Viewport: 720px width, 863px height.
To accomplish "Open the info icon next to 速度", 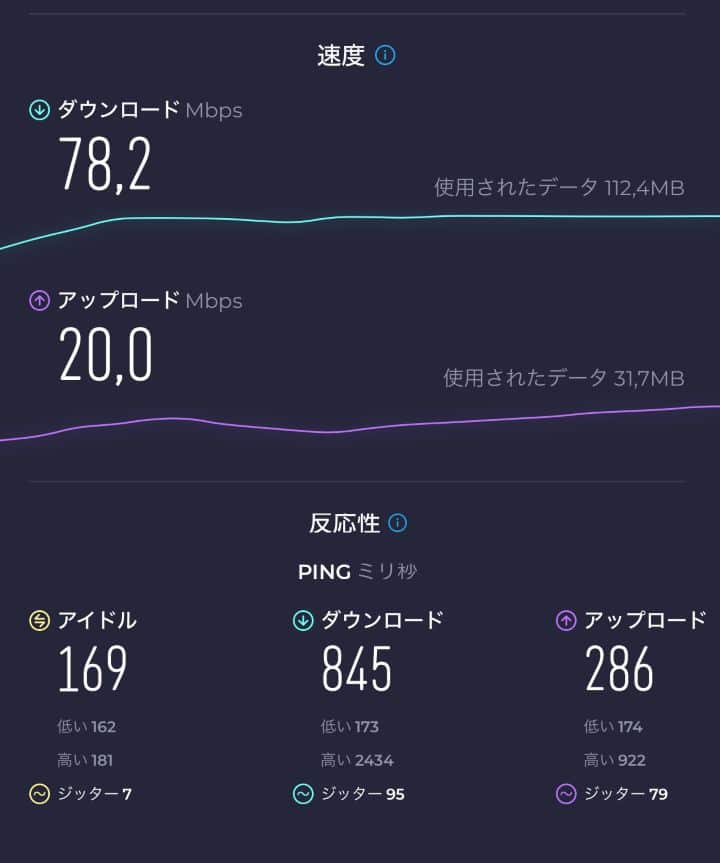I will point(385,55).
